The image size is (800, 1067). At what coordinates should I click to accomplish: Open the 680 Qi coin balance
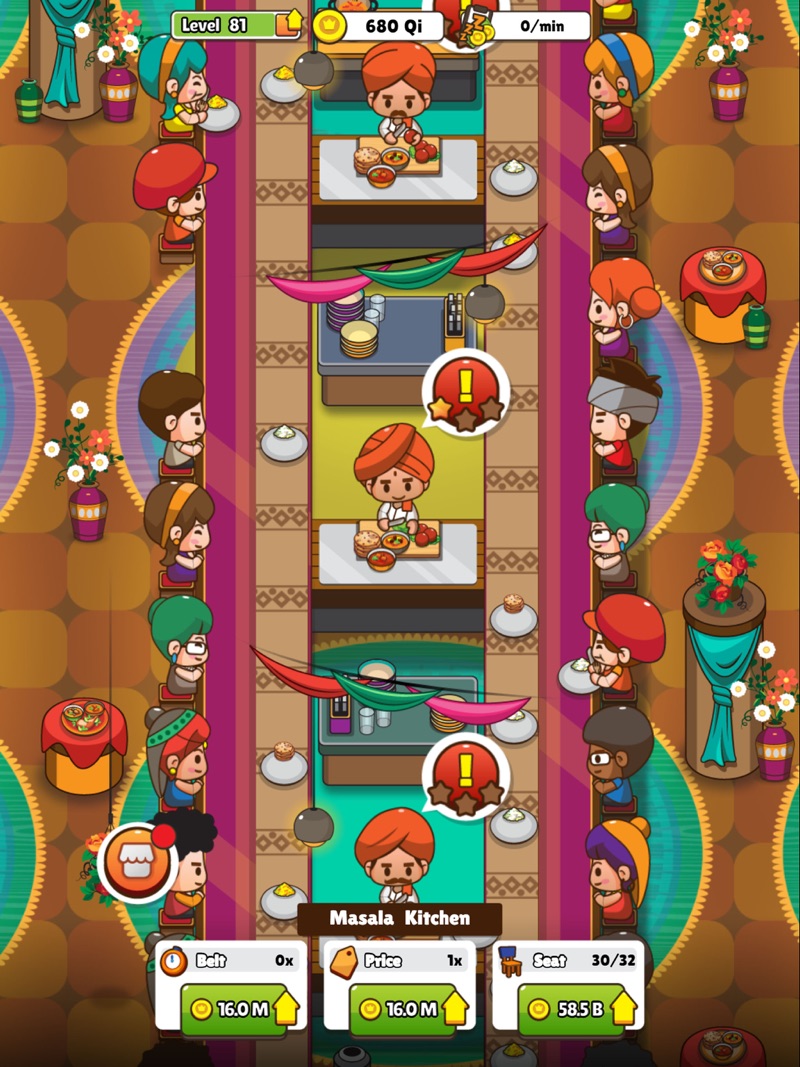tap(380, 25)
